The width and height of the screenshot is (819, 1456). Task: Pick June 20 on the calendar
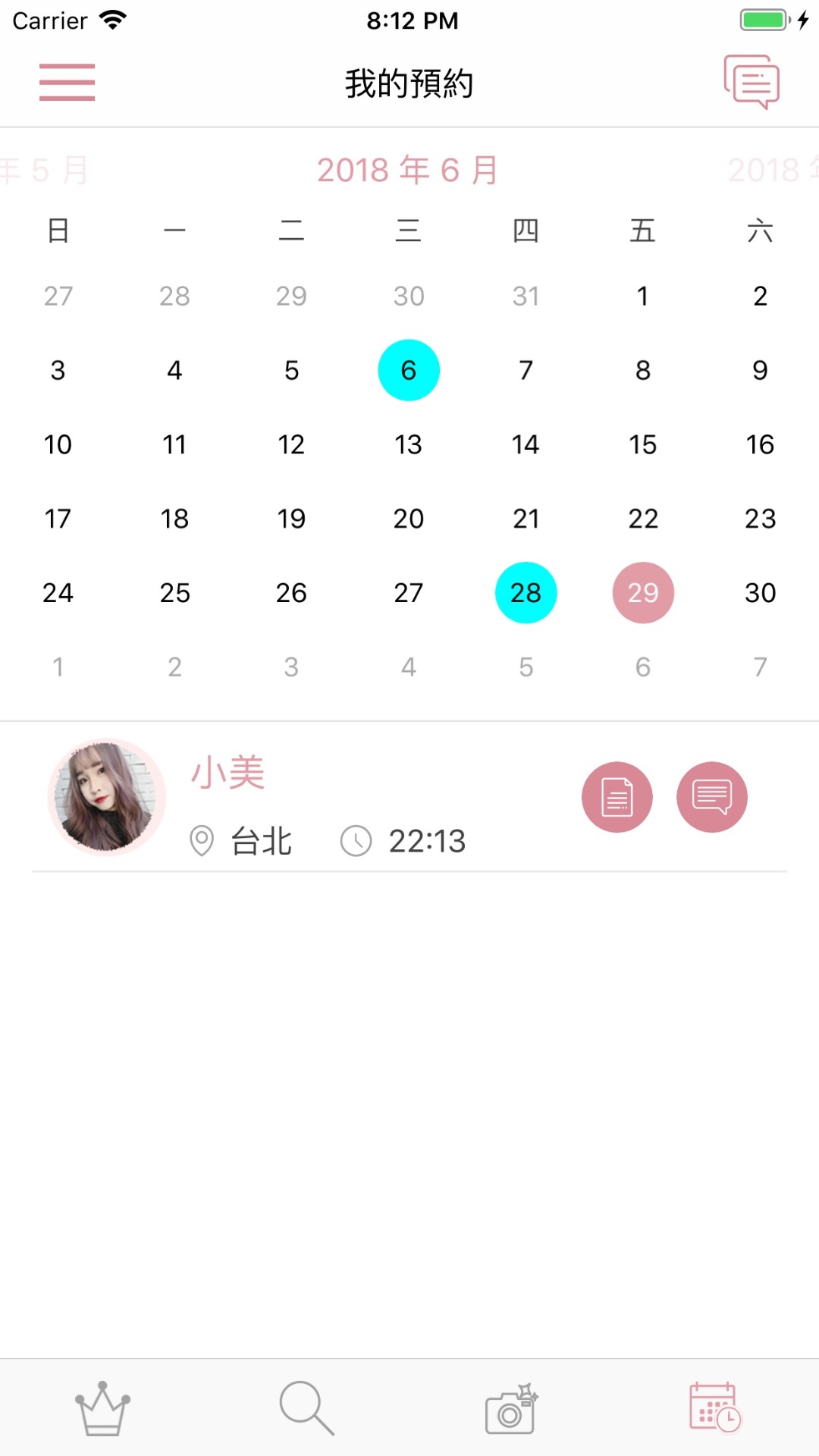coord(409,519)
